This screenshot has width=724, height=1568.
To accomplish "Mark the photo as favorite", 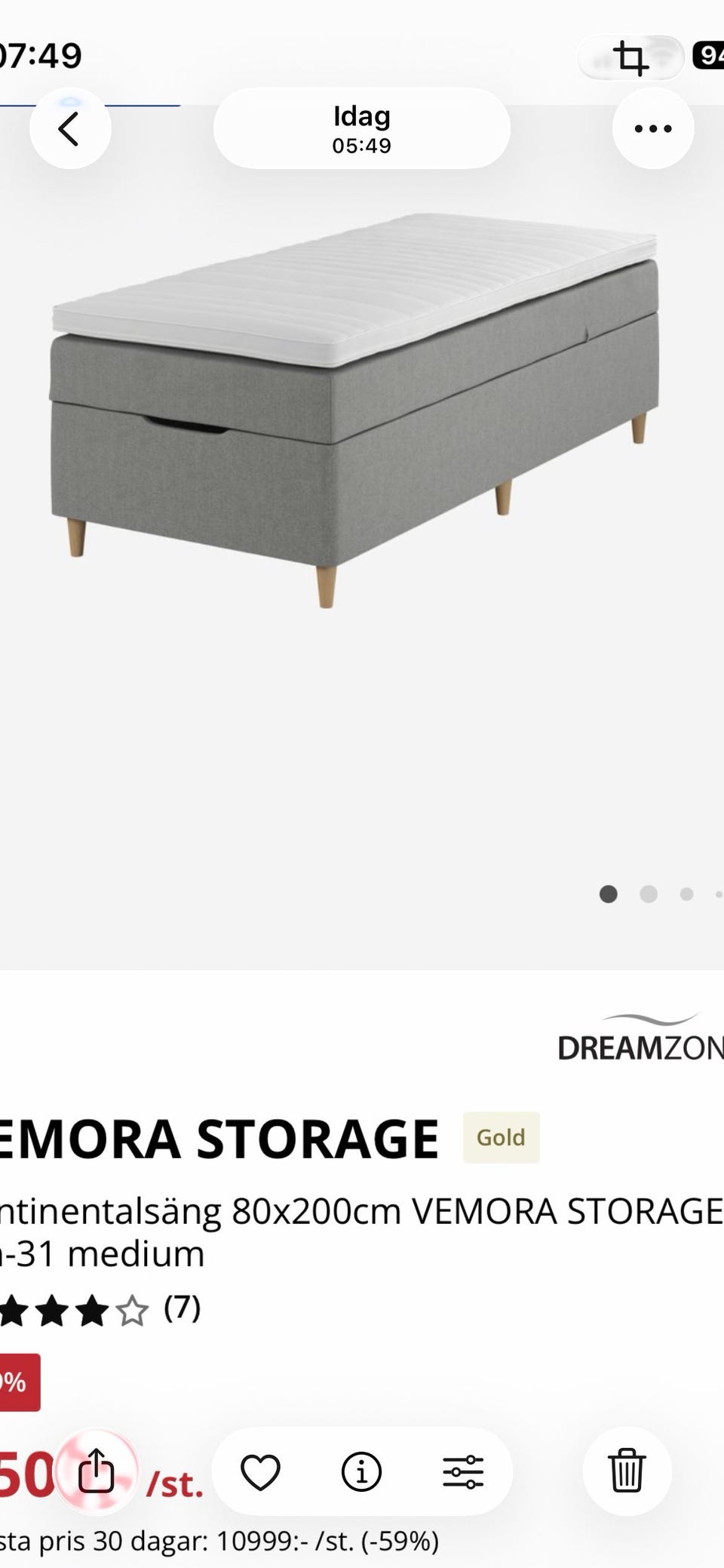I will [x=260, y=1471].
